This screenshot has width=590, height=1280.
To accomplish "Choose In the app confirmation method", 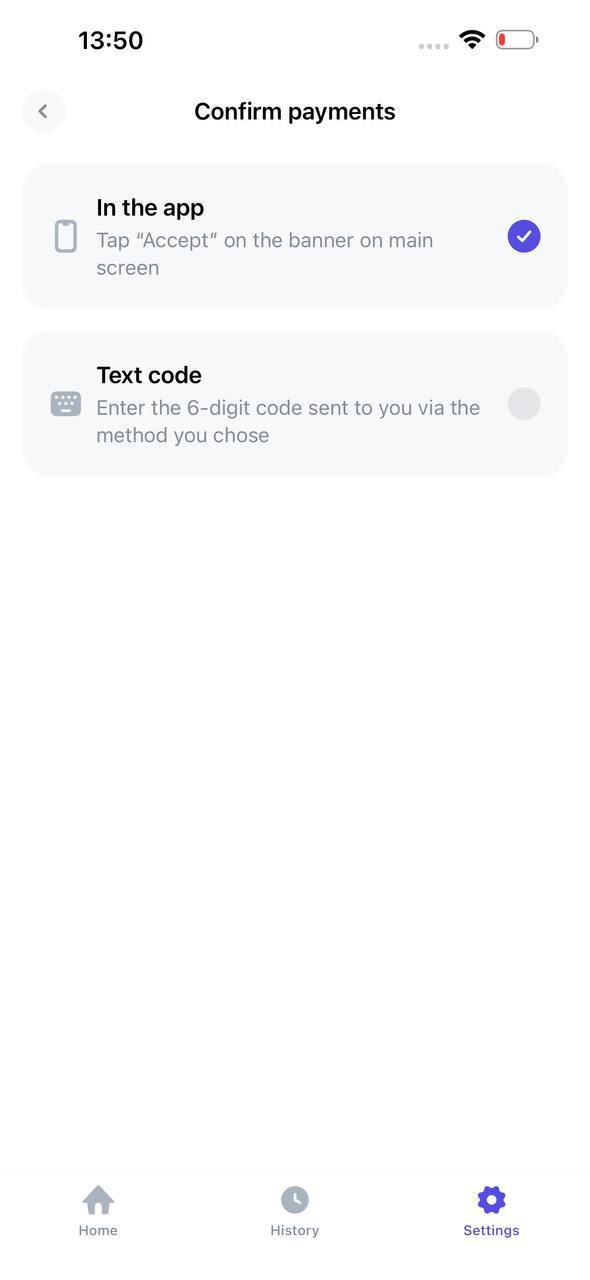I will tap(295, 236).
